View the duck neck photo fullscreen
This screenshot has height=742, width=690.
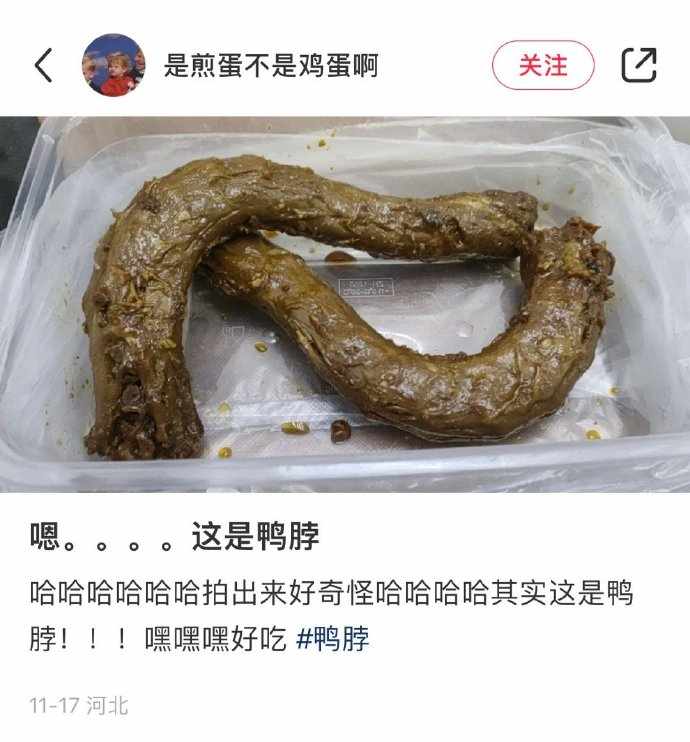click(345, 305)
